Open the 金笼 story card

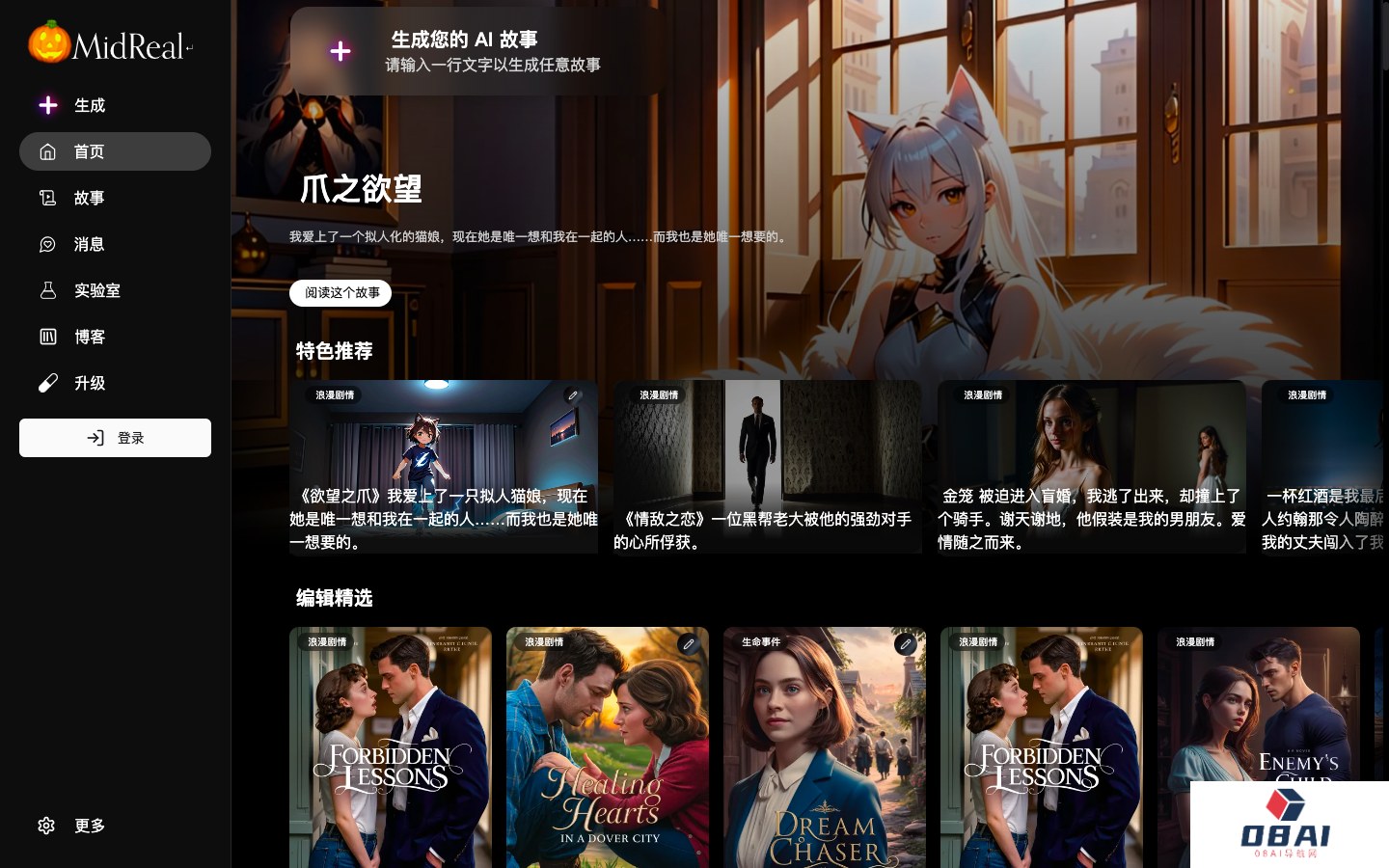coord(1091,468)
